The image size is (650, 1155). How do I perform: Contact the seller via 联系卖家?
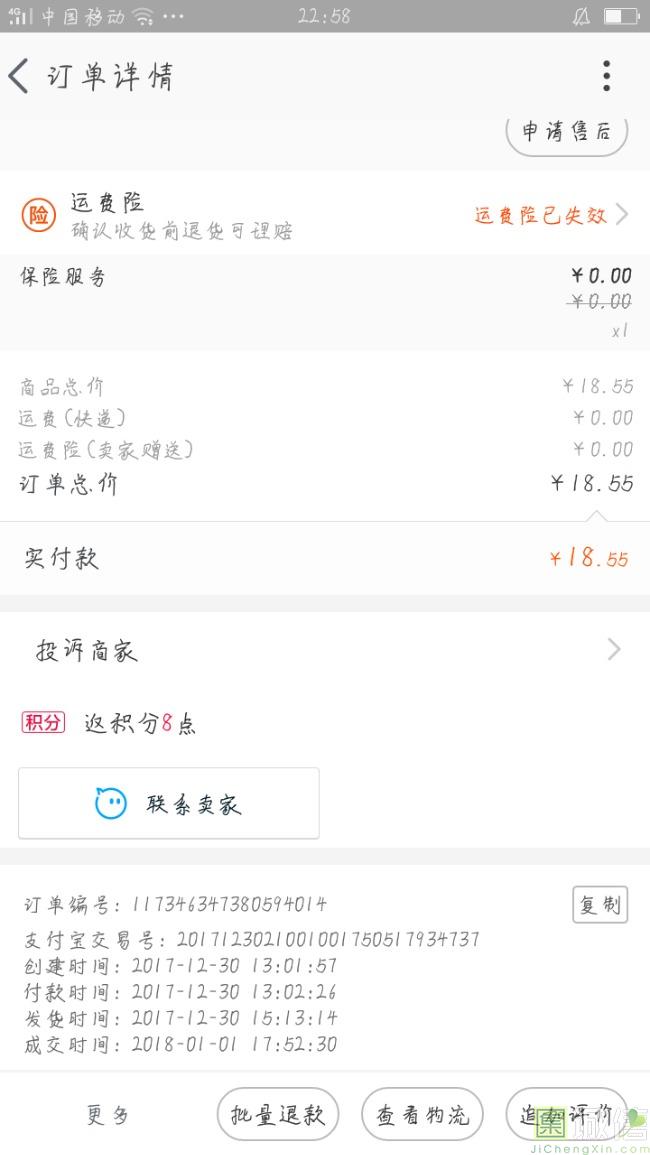tap(169, 803)
